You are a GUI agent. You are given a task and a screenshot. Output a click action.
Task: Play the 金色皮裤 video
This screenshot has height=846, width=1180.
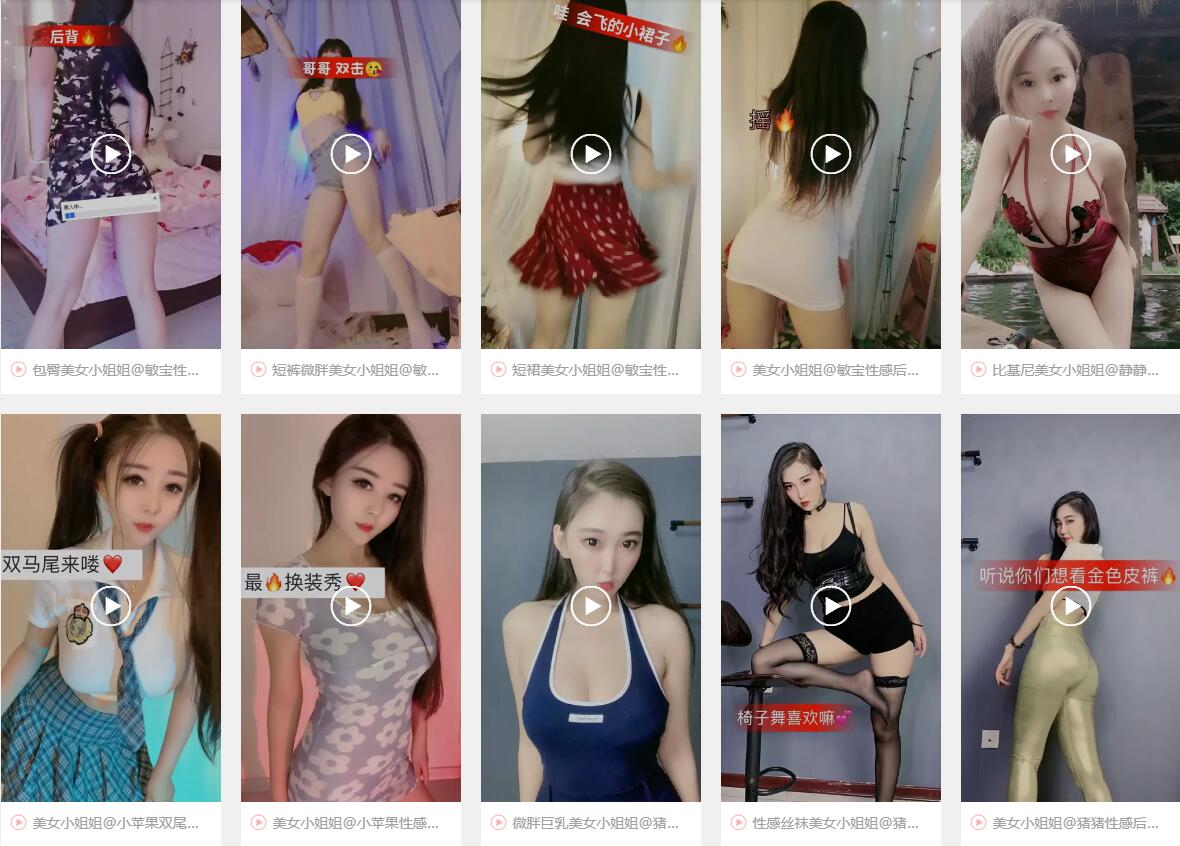(x=1071, y=606)
